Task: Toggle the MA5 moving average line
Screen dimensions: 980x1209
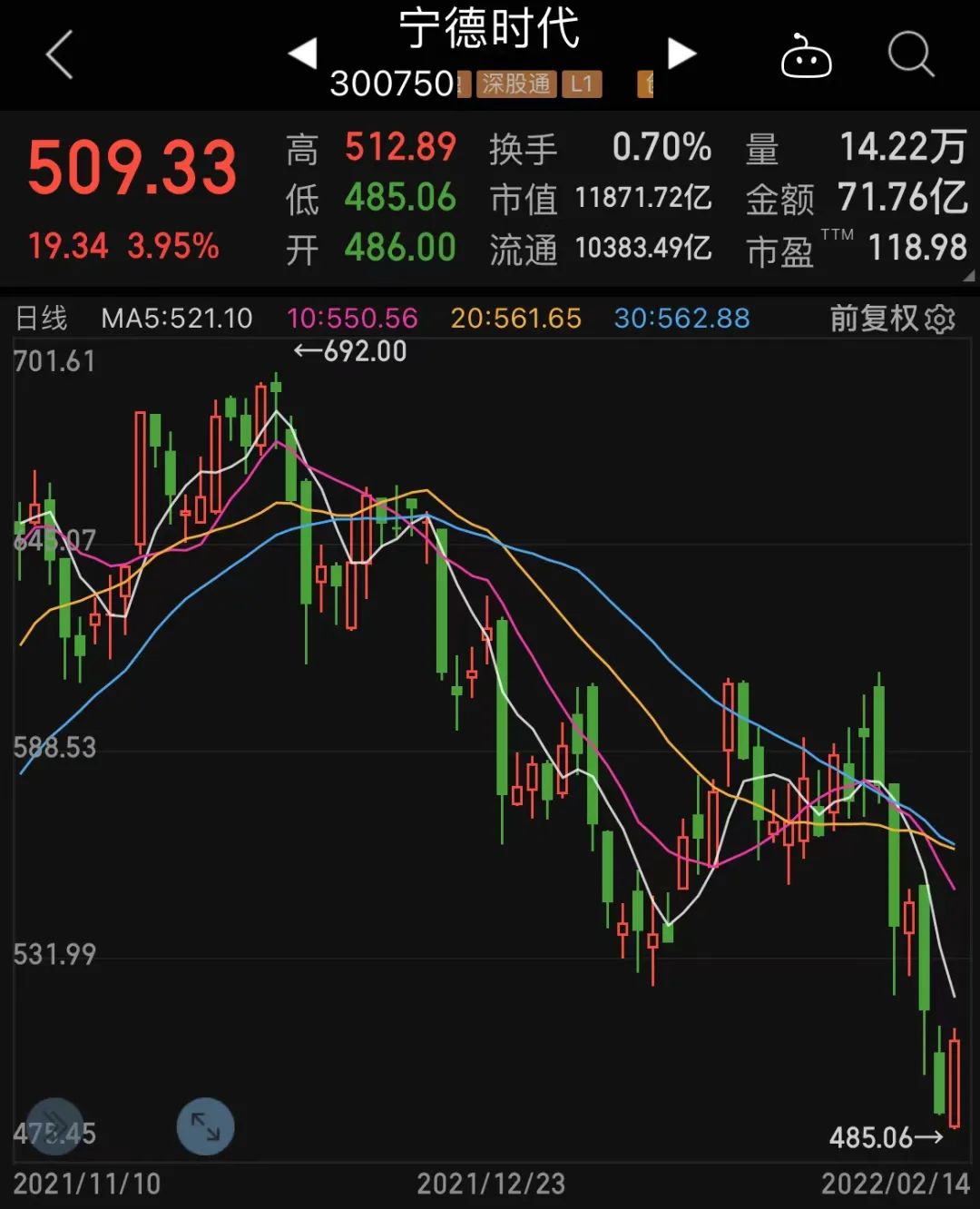Action: (177, 319)
